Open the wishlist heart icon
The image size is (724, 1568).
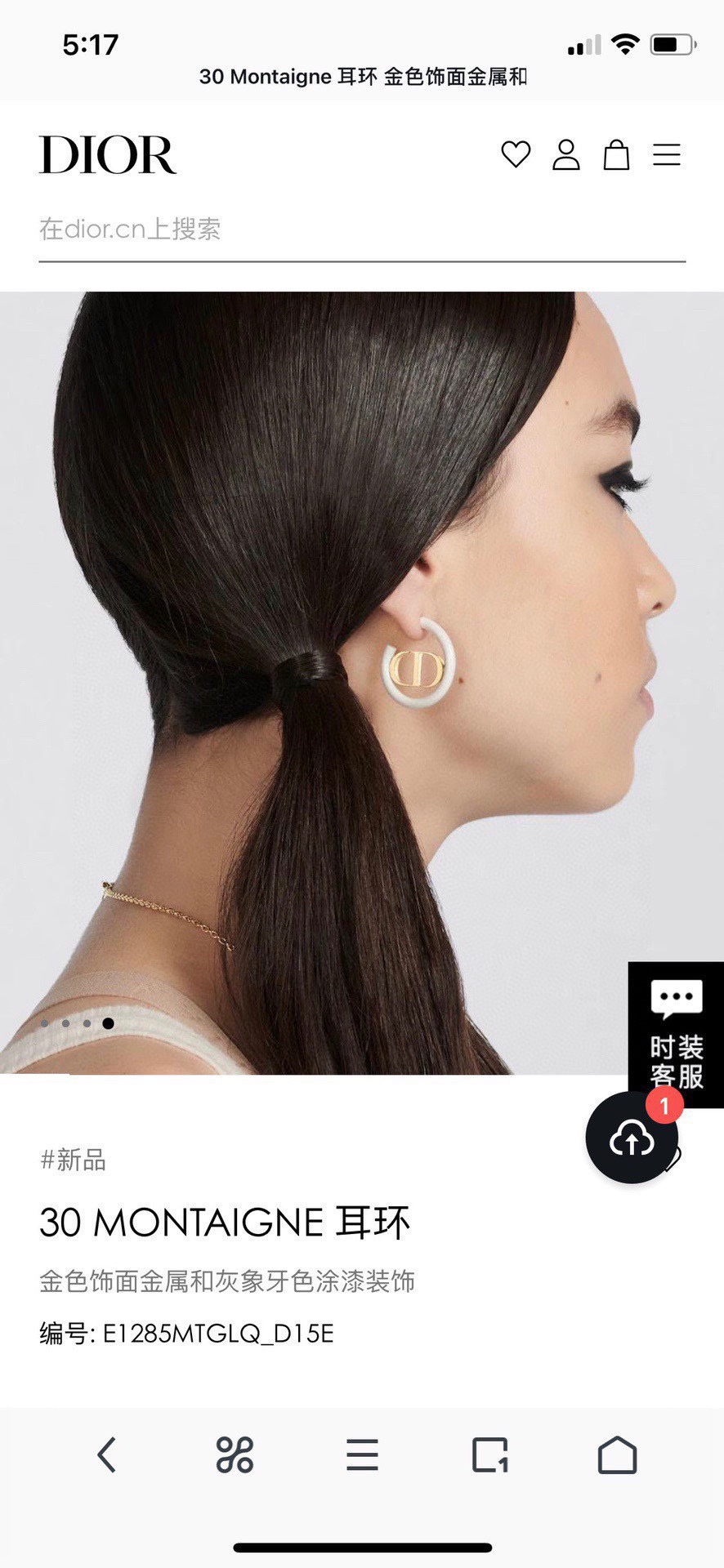516,154
